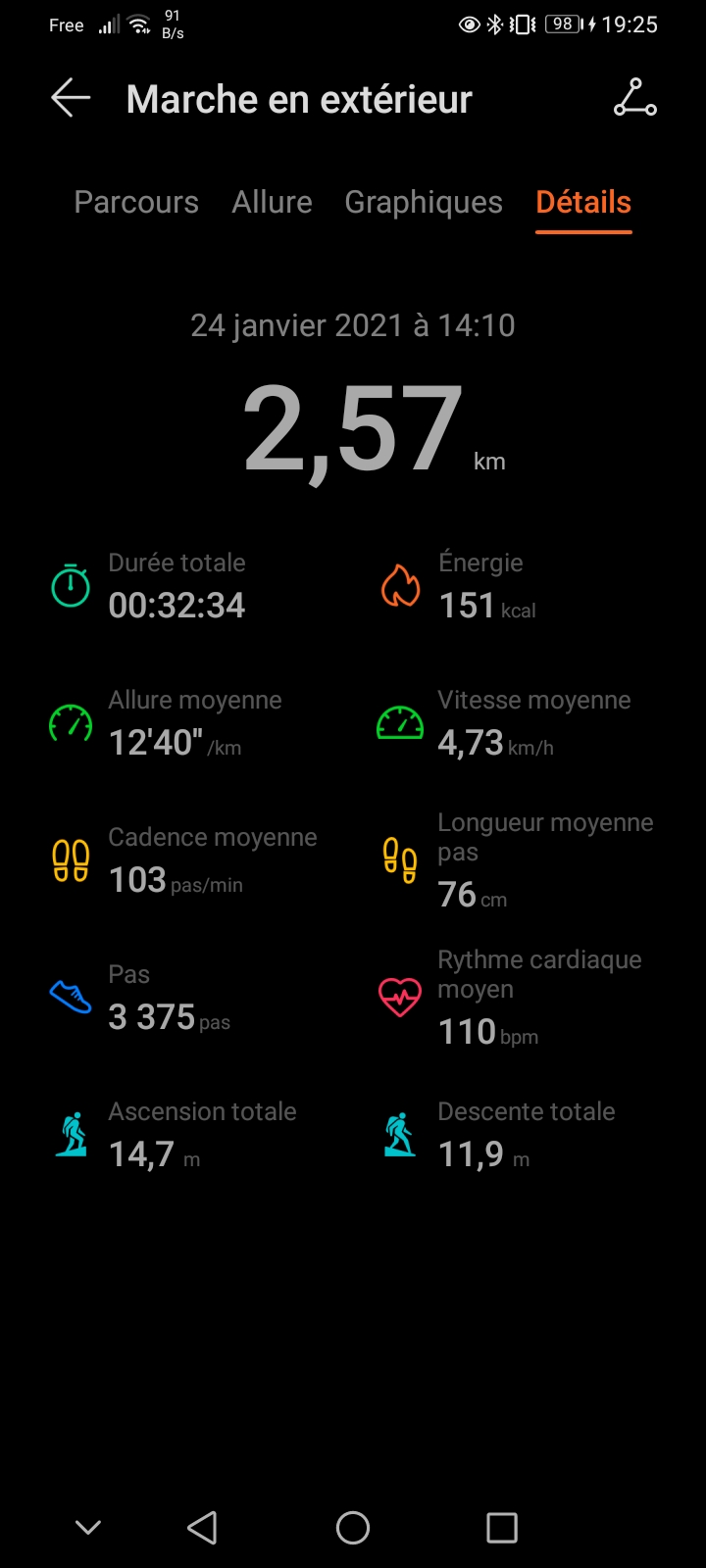The height and width of the screenshot is (1568, 706).
Task: Tap the date 24 janvier 2021
Action: [353, 325]
